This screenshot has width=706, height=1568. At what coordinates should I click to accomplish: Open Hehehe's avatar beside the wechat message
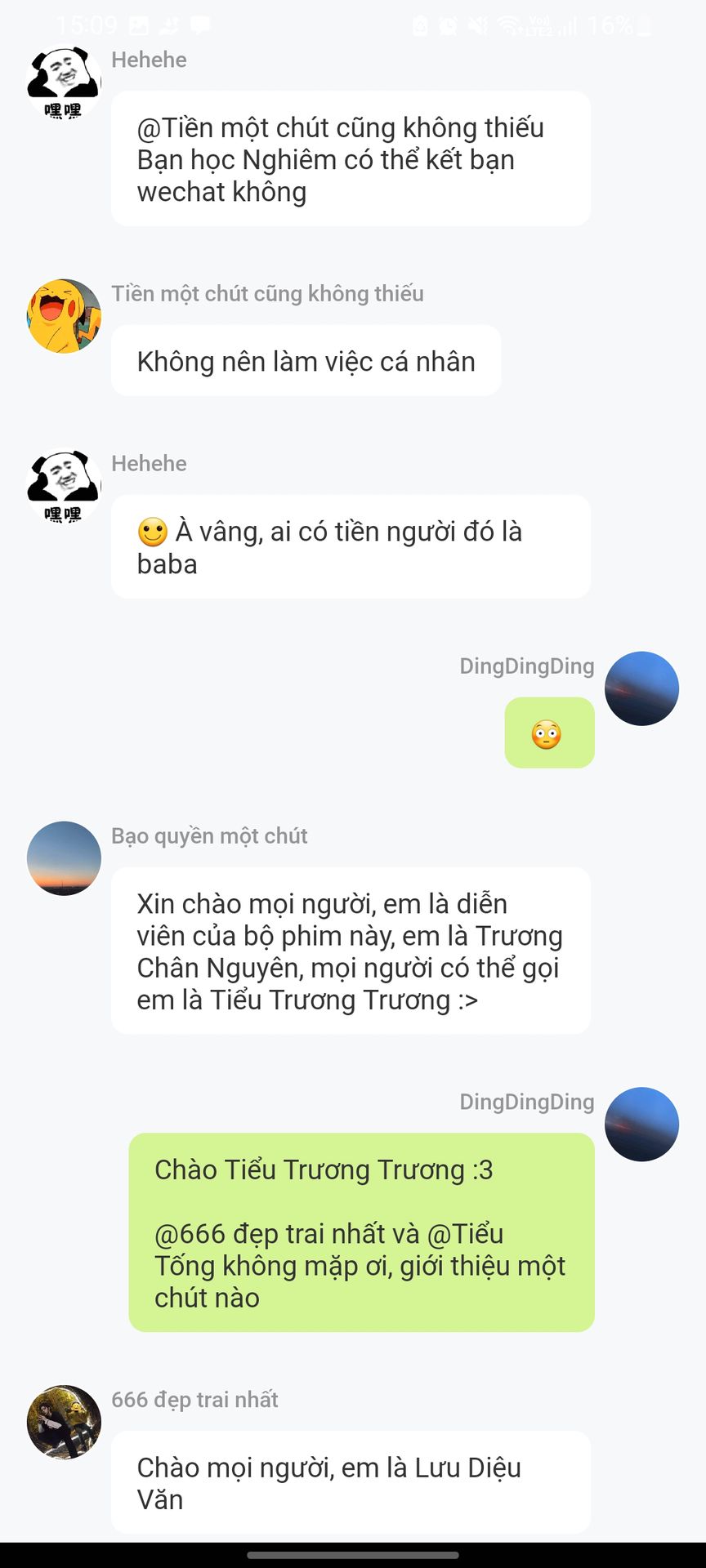[64, 82]
